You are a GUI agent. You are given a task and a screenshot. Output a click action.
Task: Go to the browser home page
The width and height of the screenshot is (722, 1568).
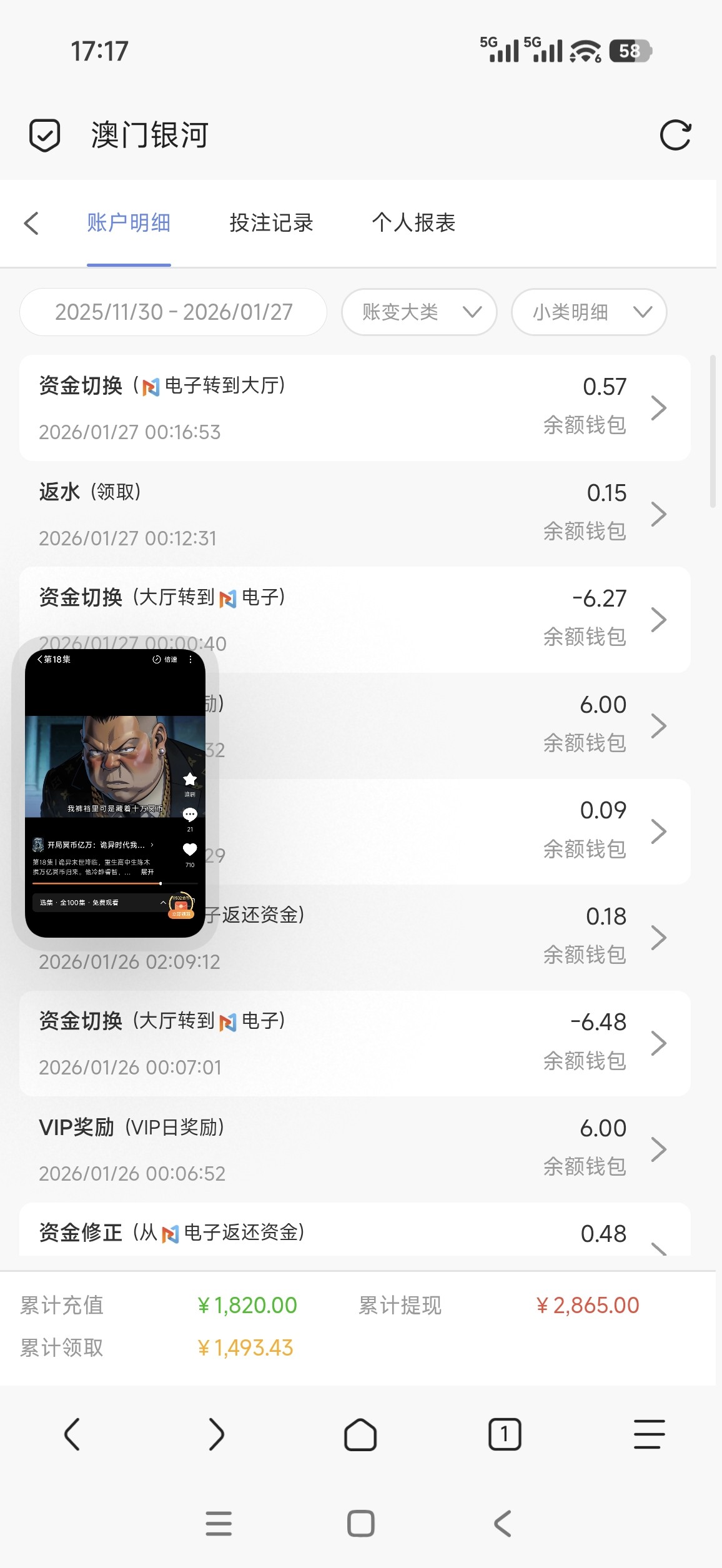(360, 1434)
